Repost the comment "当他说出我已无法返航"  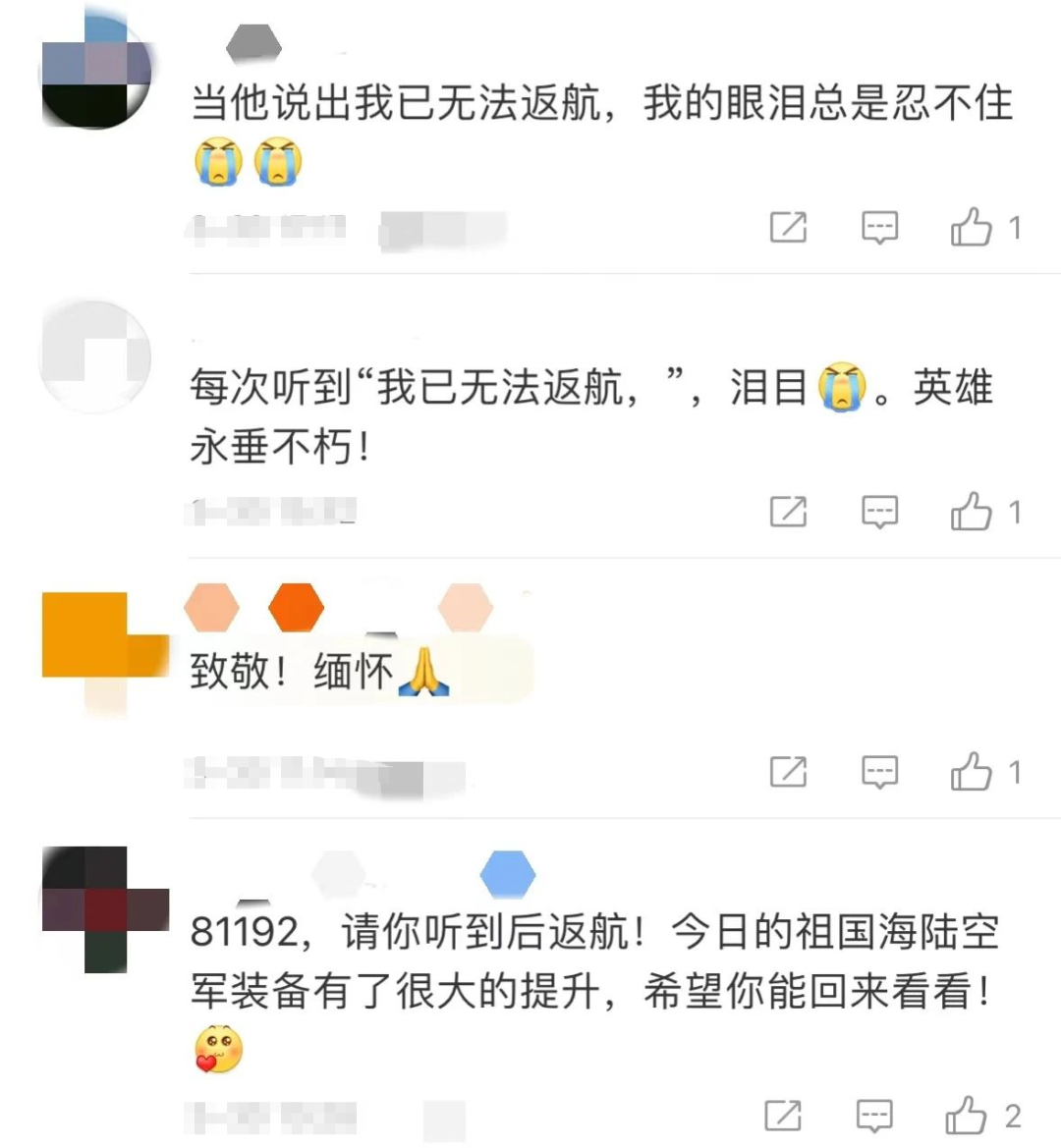click(788, 228)
